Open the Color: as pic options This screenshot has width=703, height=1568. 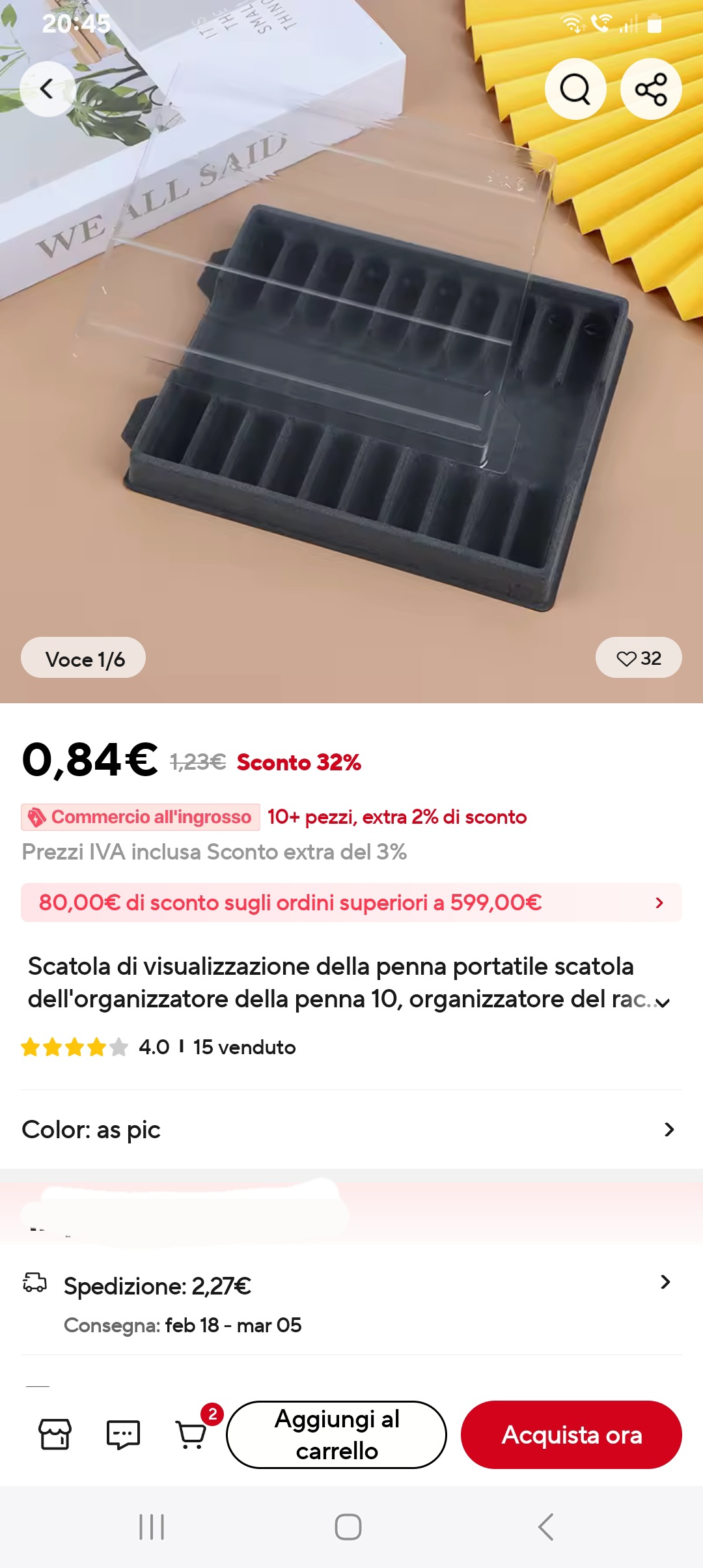(x=351, y=1130)
